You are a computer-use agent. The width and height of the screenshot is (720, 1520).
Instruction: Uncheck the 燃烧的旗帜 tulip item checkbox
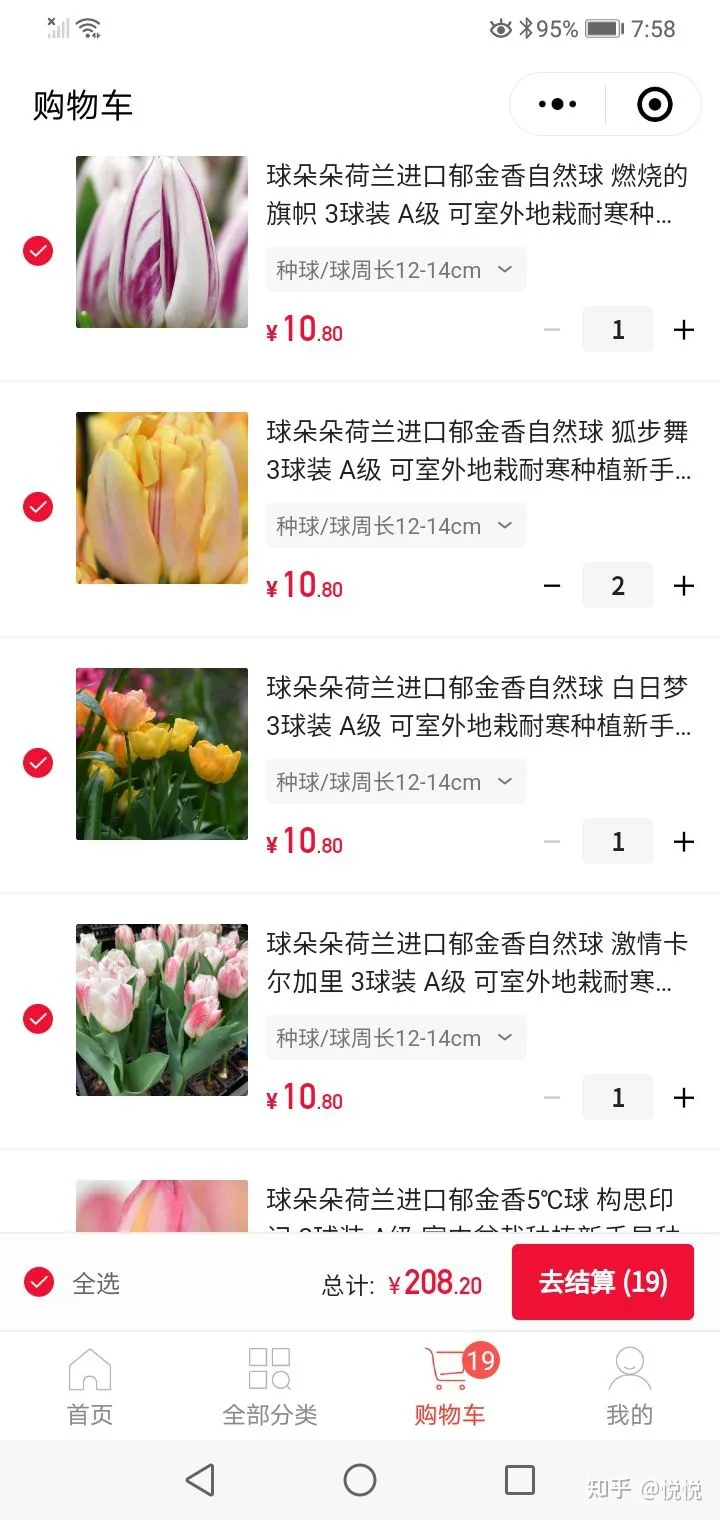(x=37, y=251)
